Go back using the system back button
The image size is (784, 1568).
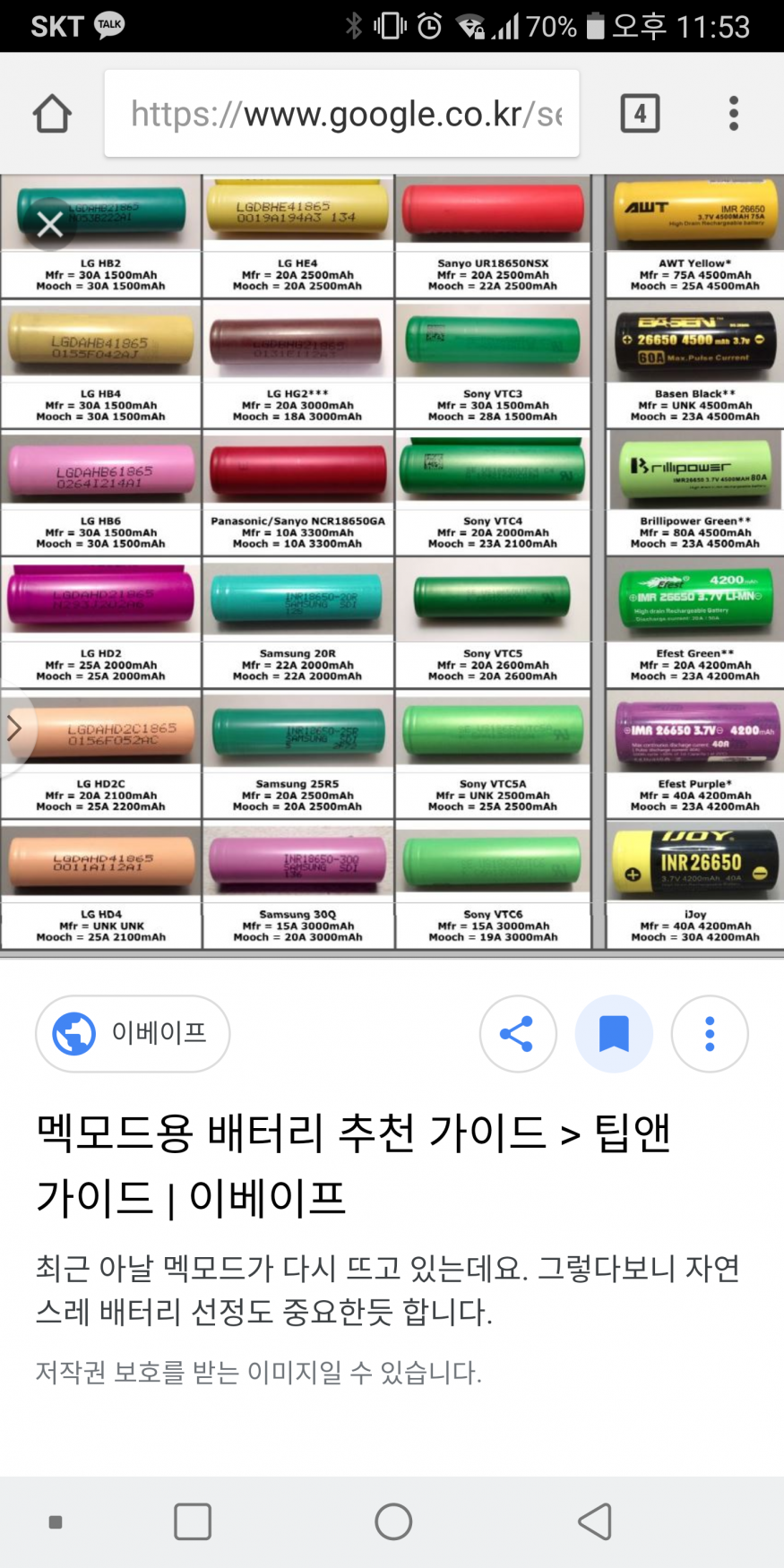[x=594, y=1521]
